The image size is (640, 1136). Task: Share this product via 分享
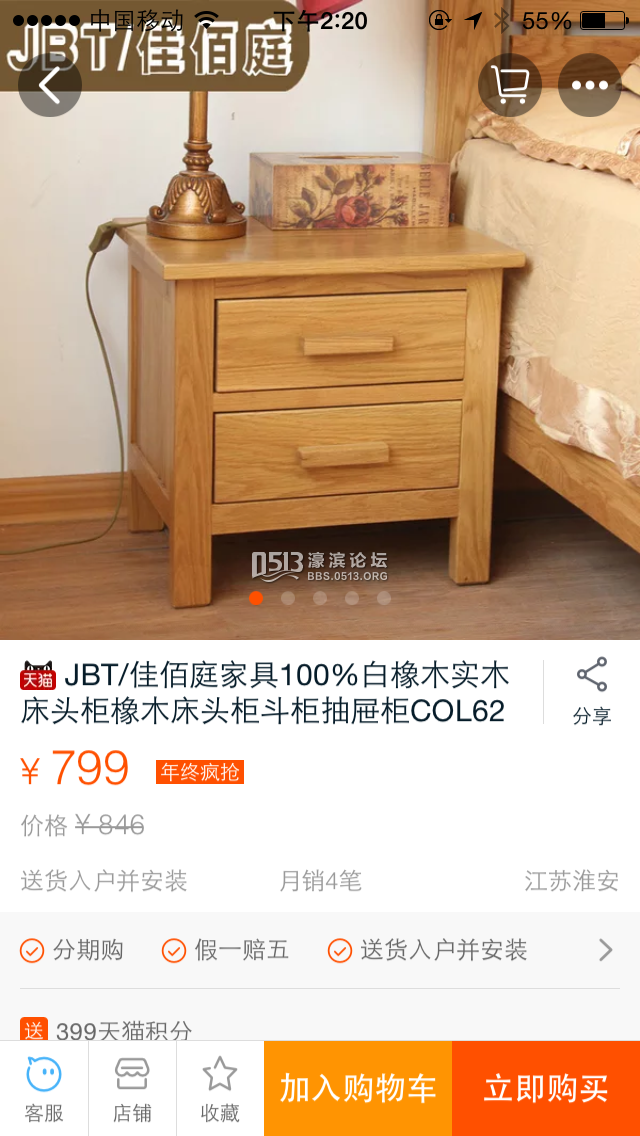[x=591, y=691]
